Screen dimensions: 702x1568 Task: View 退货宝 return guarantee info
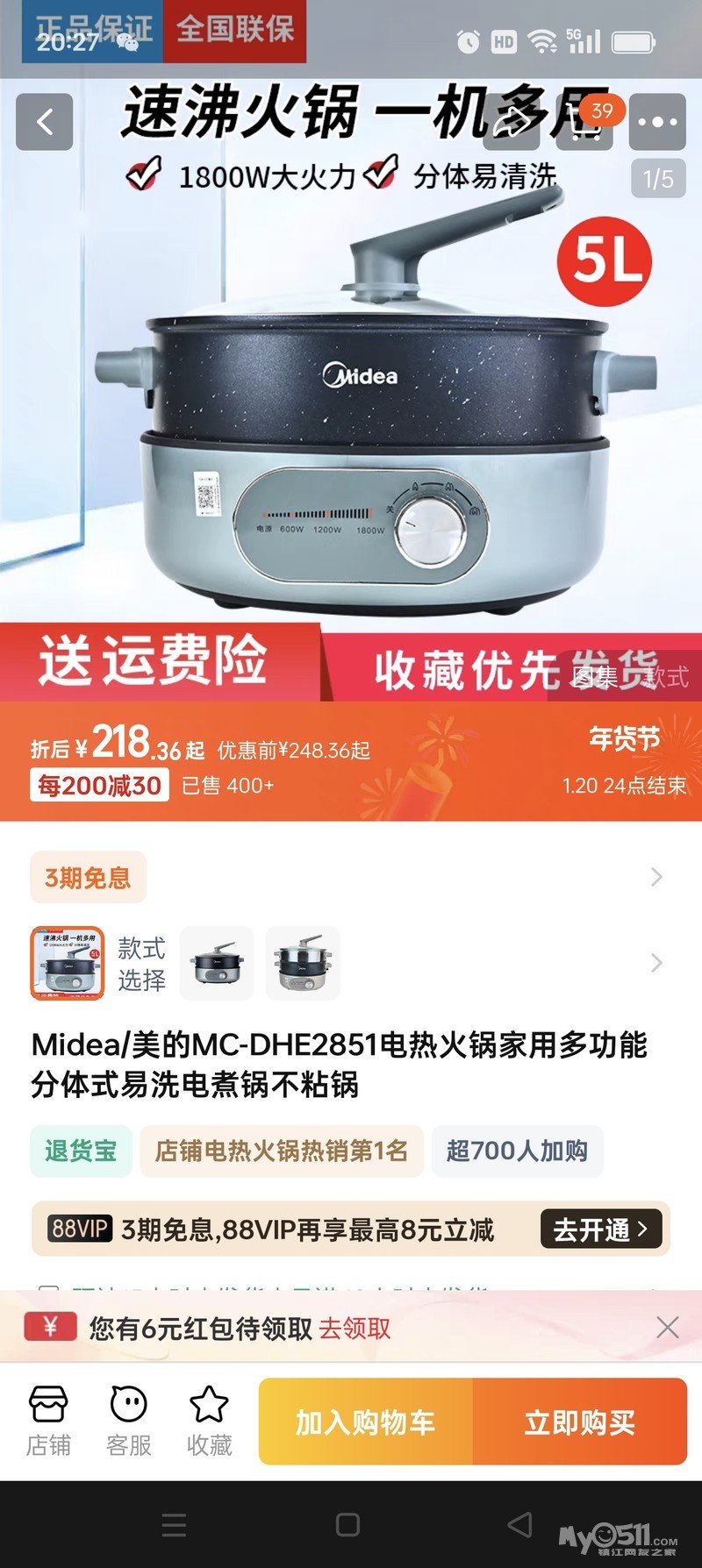pyautogui.click(x=81, y=1151)
